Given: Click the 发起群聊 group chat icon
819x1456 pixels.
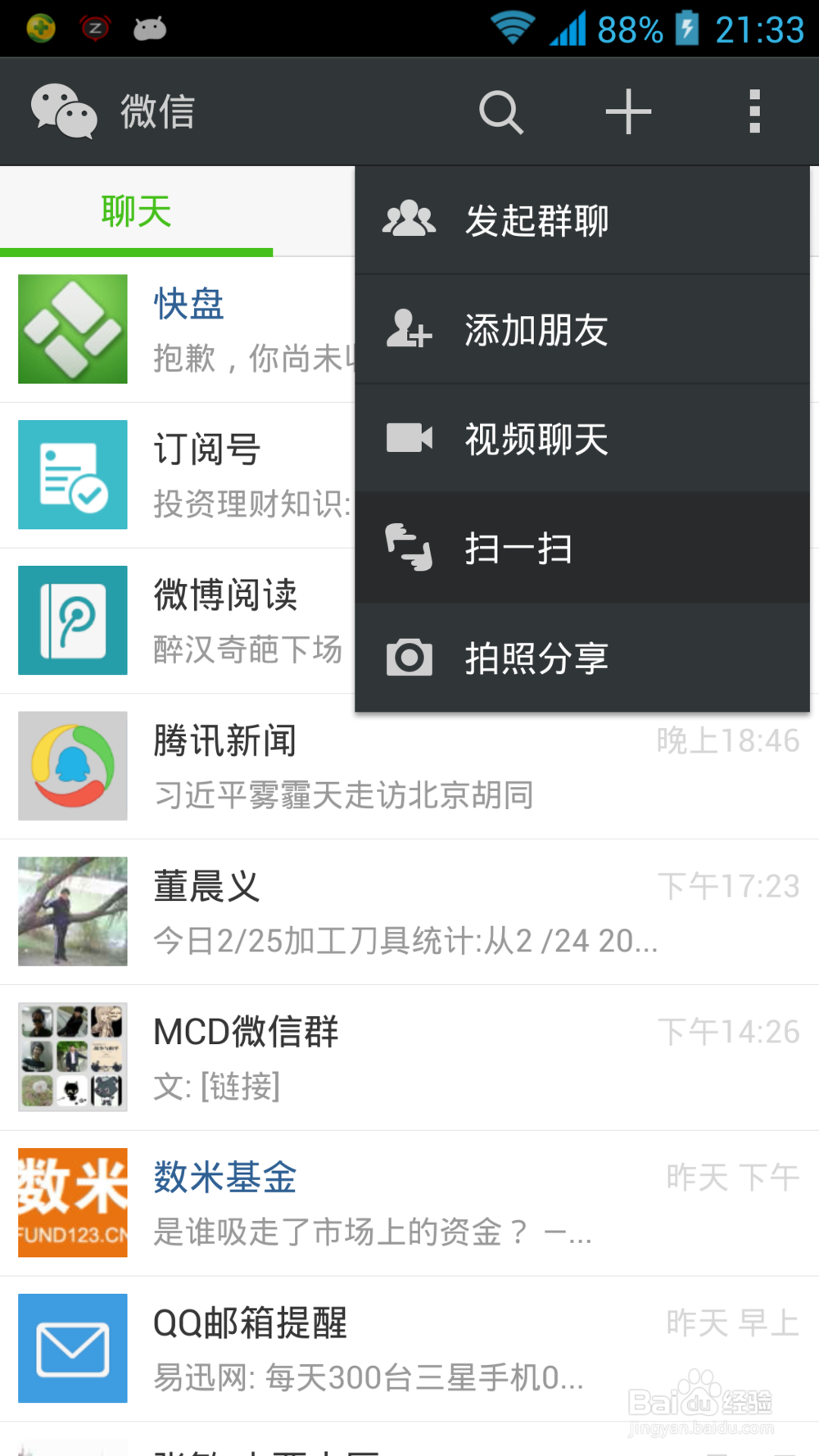Looking at the screenshot, I should click(409, 219).
